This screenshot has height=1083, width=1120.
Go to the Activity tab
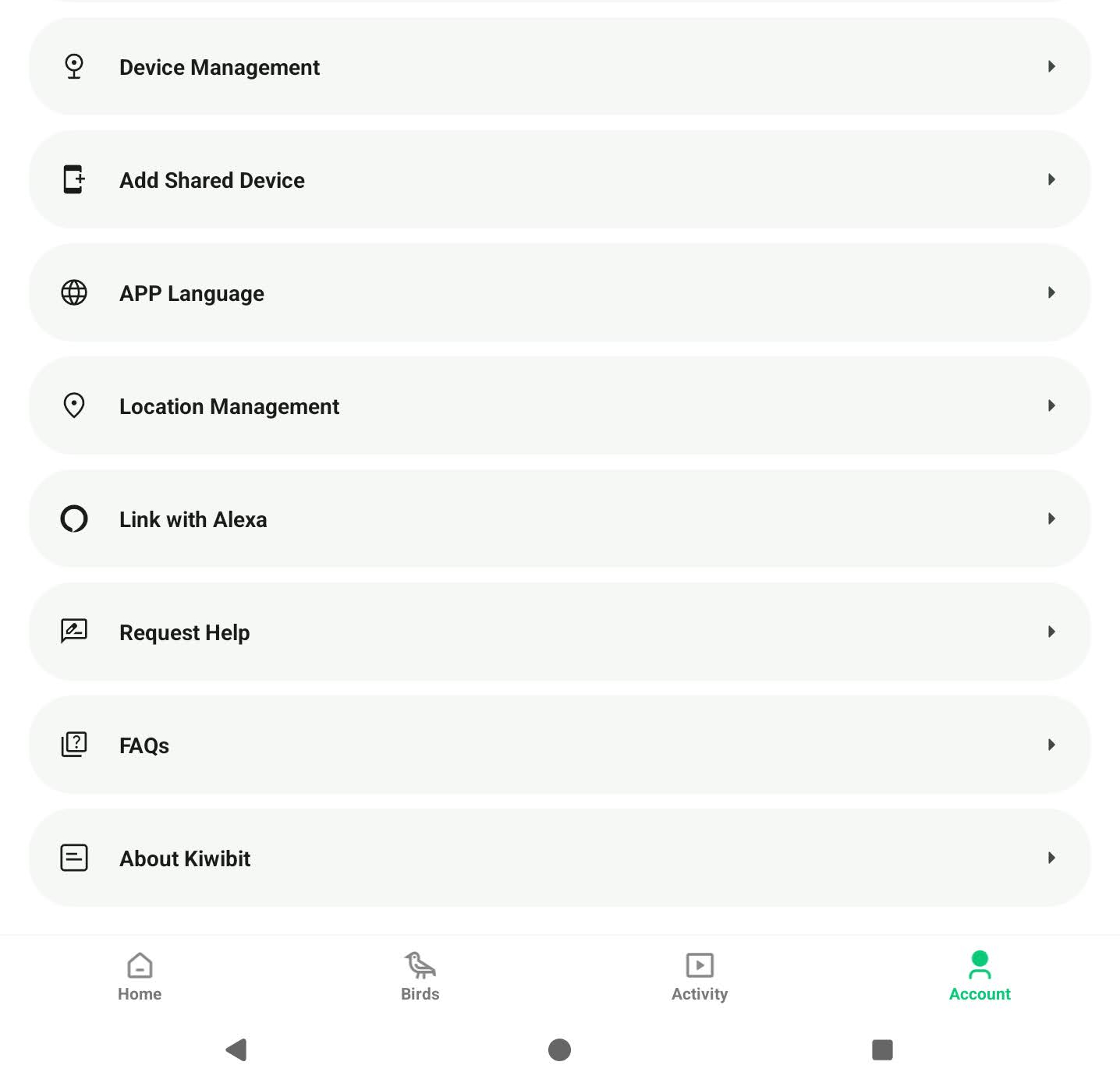[x=700, y=976]
